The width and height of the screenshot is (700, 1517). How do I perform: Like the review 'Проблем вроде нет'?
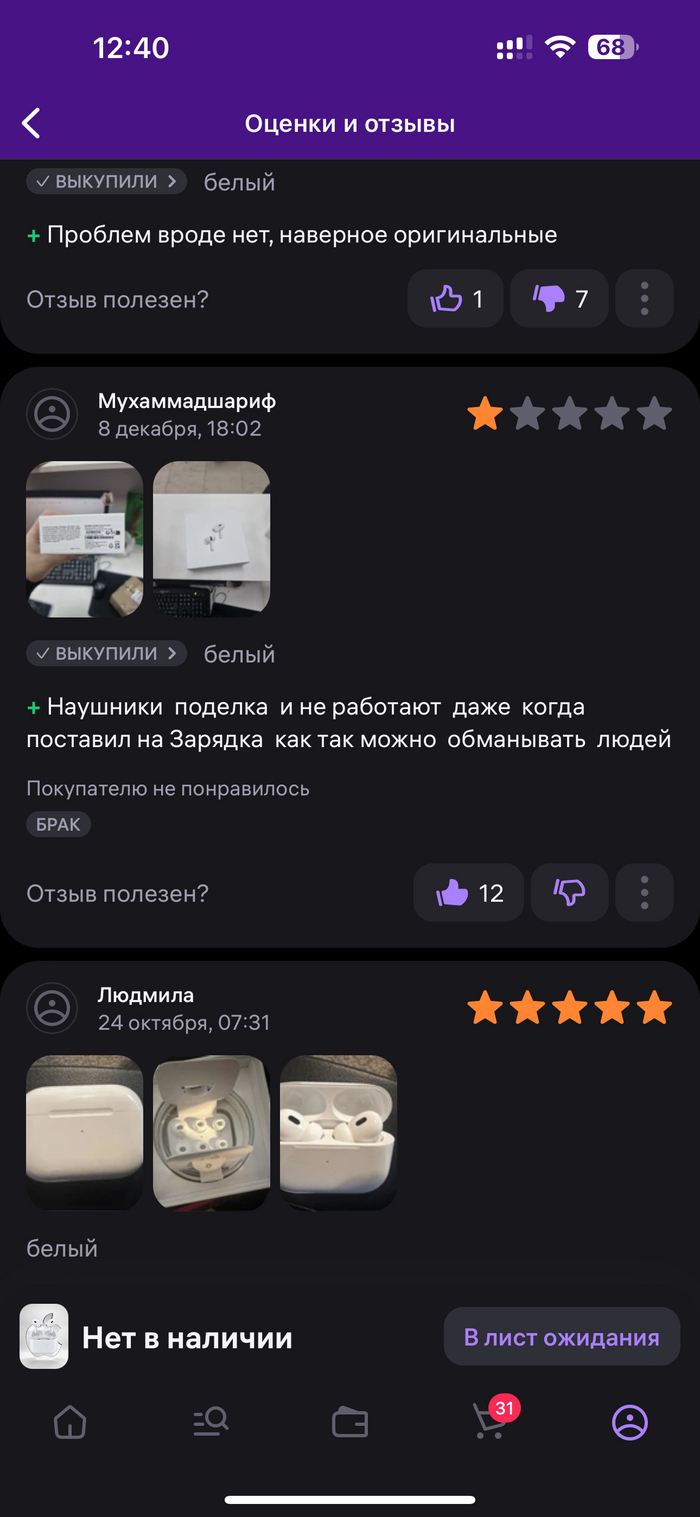(x=456, y=299)
